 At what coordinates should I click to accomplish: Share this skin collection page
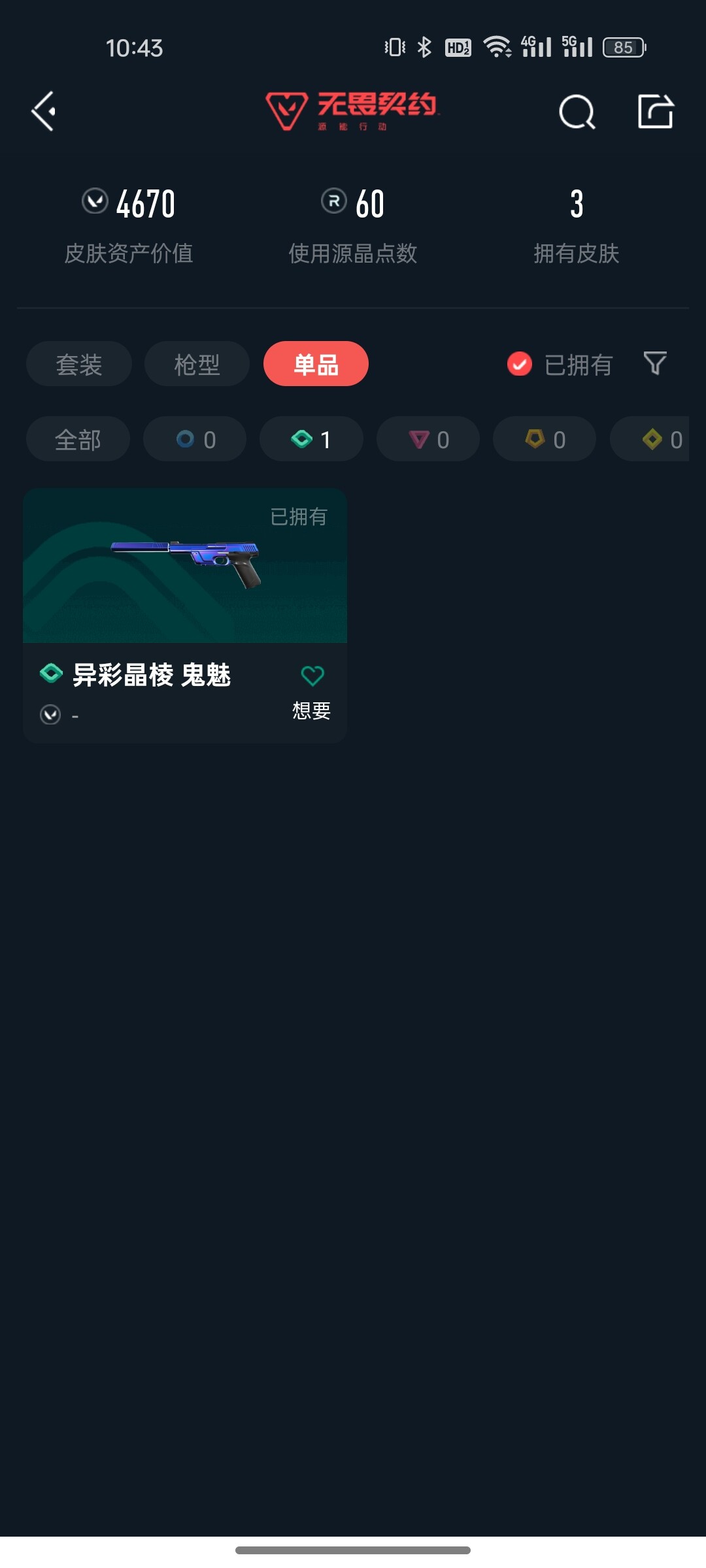click(655, 112)
